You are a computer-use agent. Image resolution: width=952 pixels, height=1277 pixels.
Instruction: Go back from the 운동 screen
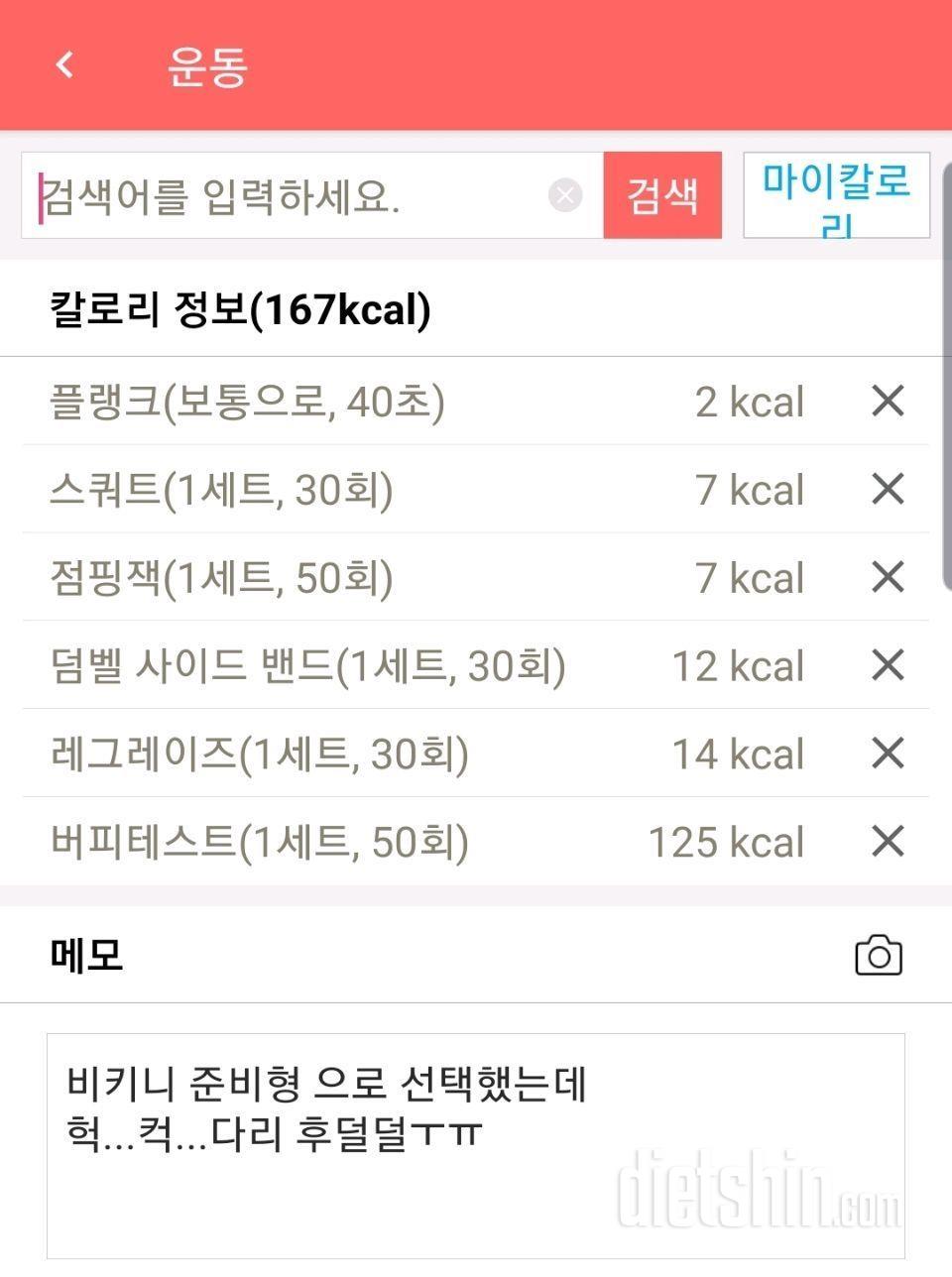click(x=65, y=65)
